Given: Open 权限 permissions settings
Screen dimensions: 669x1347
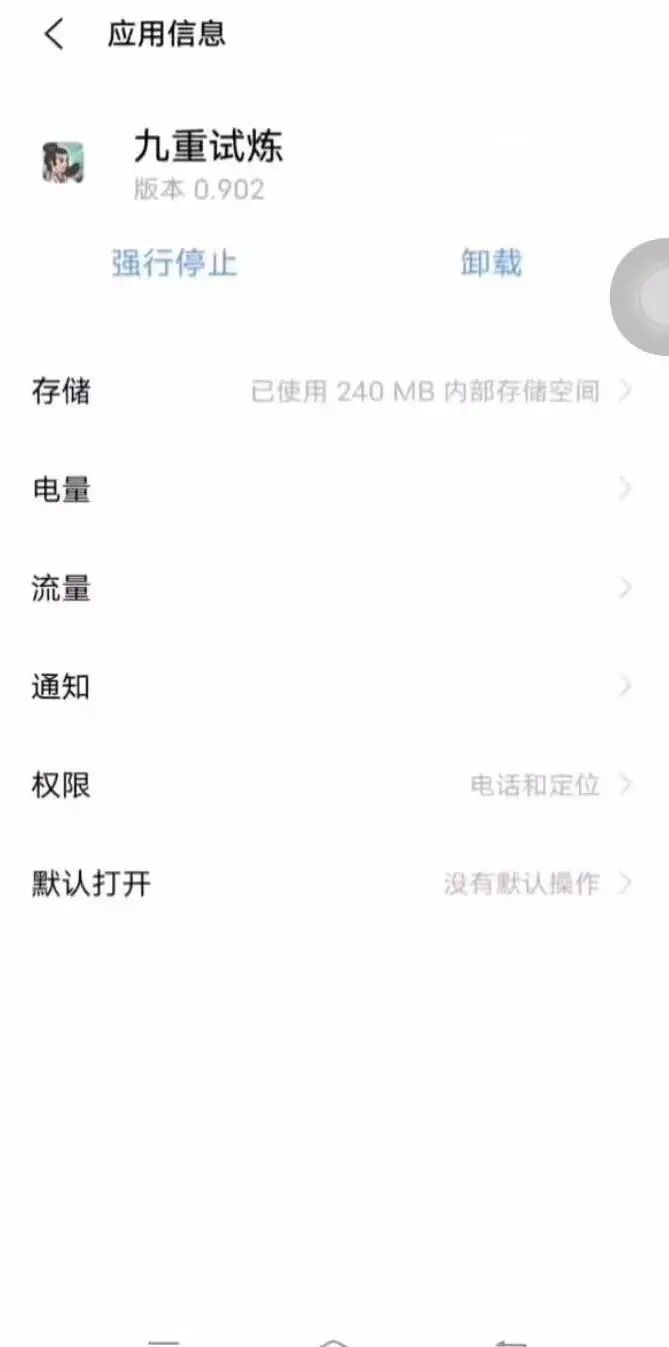Looking at the screenshot, I should tap(334, 785).
